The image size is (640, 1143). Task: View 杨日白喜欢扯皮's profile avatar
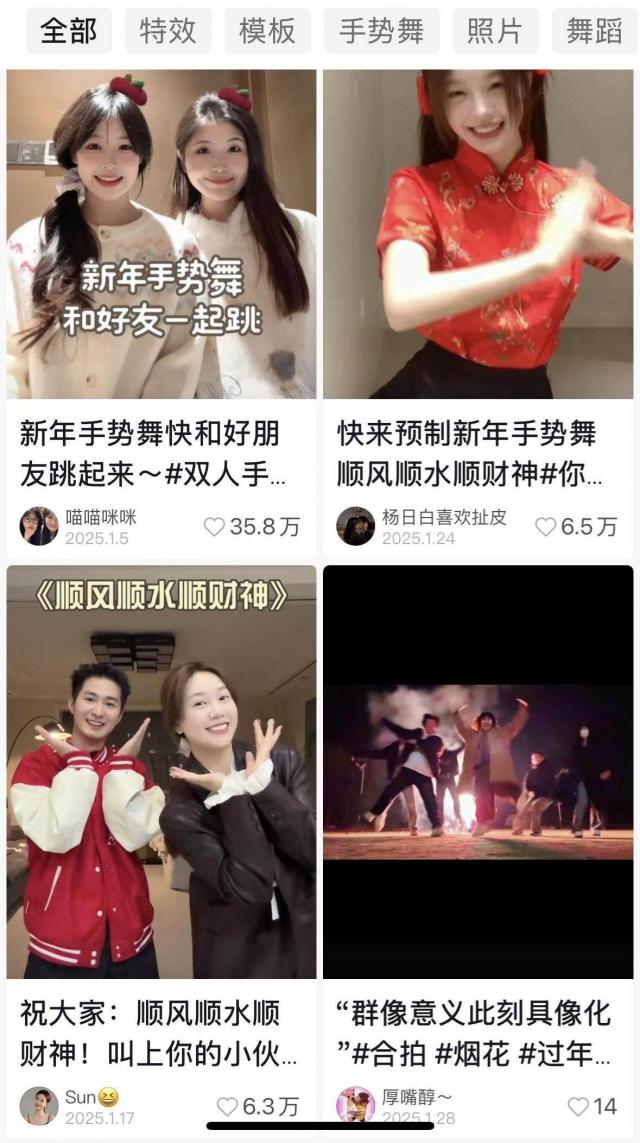[x=355, y=526]
